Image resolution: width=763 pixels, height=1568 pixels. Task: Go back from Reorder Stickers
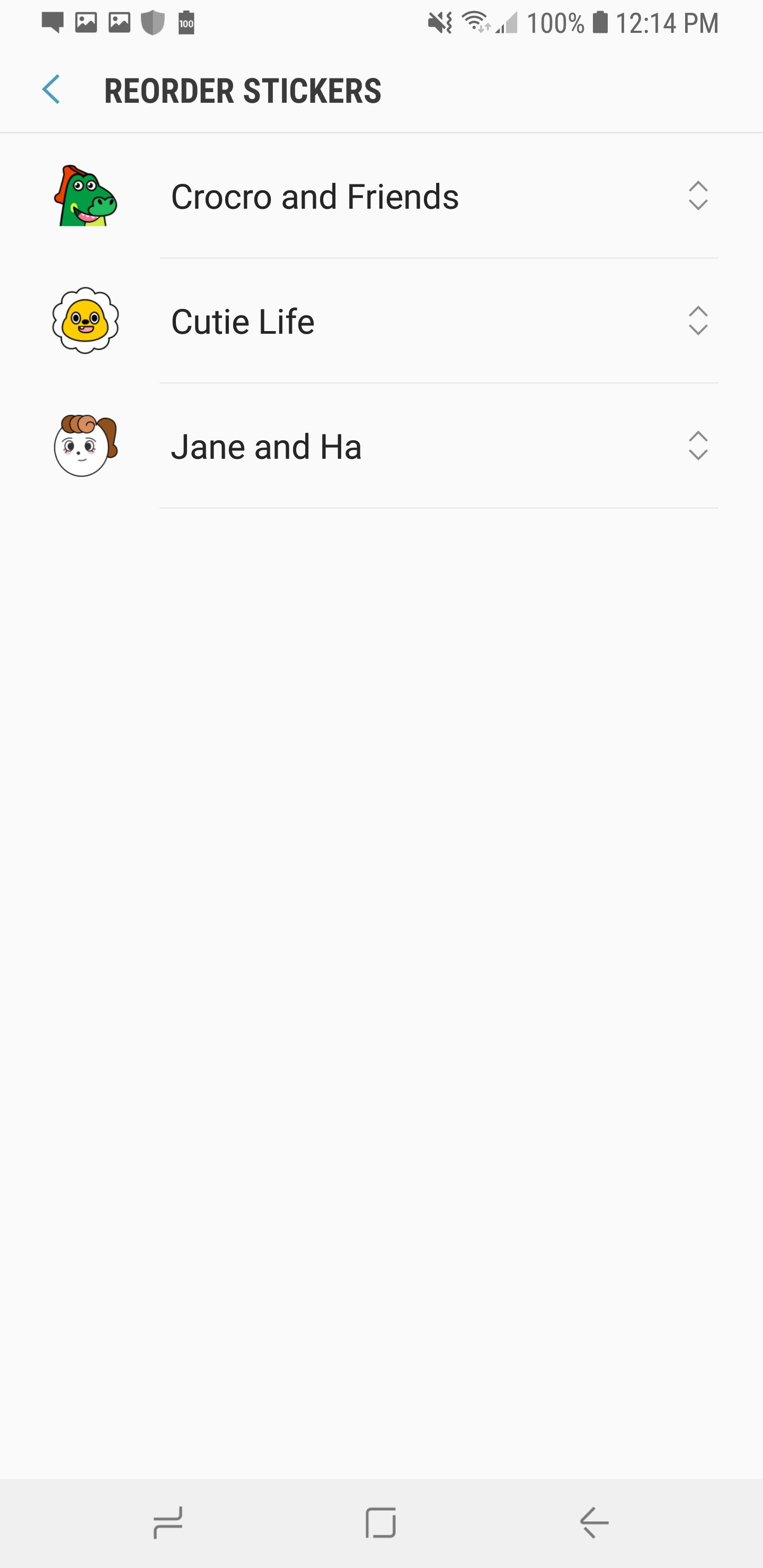[x=51, y=90]
